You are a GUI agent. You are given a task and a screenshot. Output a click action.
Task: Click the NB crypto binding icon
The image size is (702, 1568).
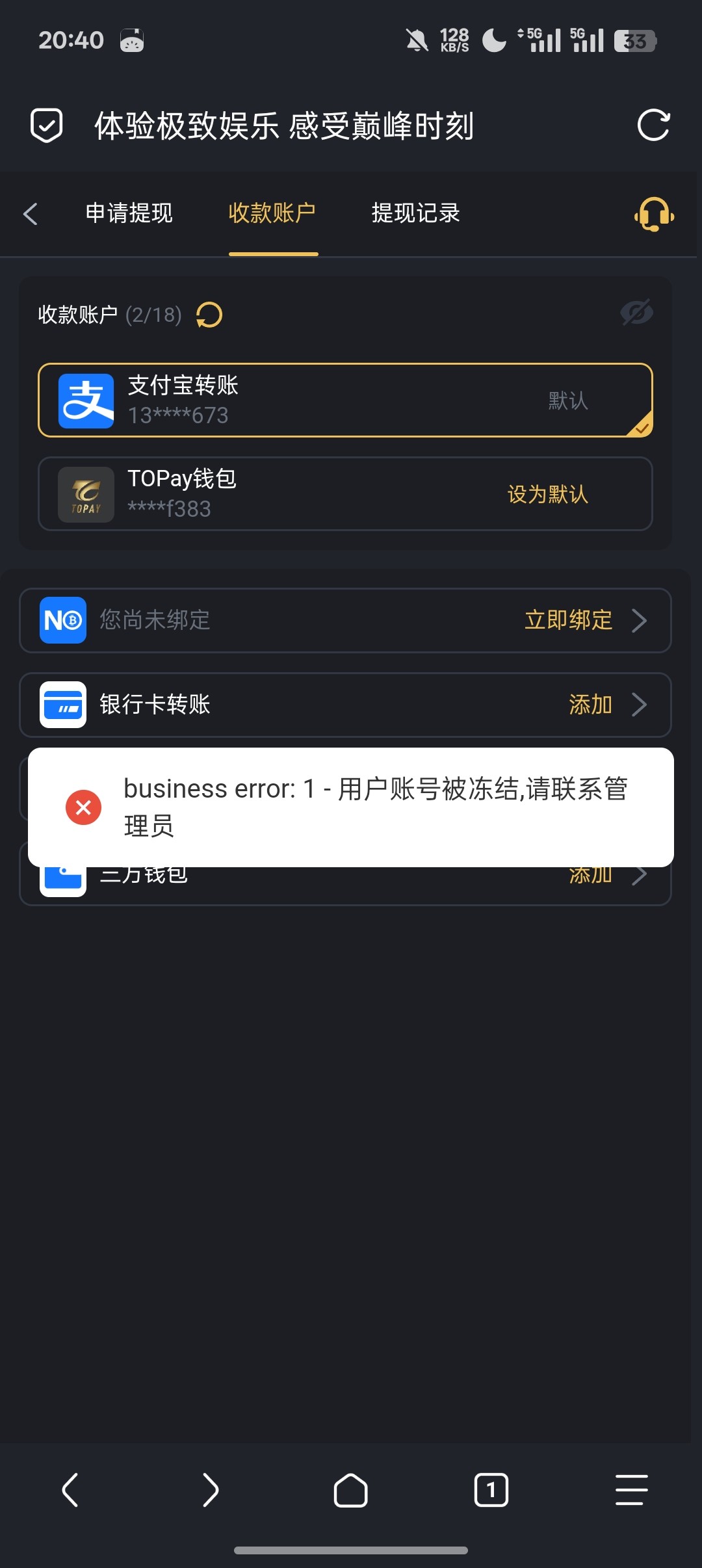[x=62, y=620]
